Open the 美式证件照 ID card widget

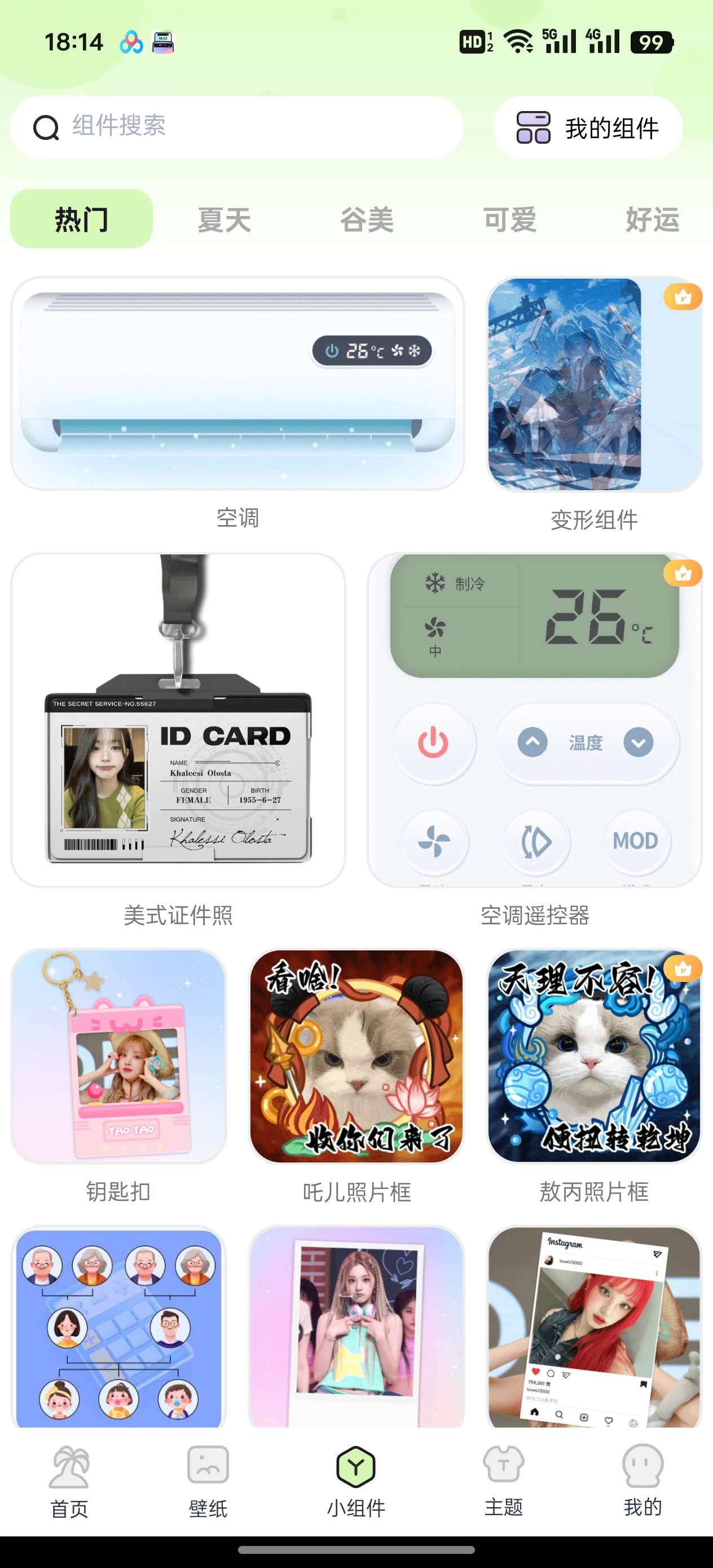pyautogui.click(x=178, y=720)
